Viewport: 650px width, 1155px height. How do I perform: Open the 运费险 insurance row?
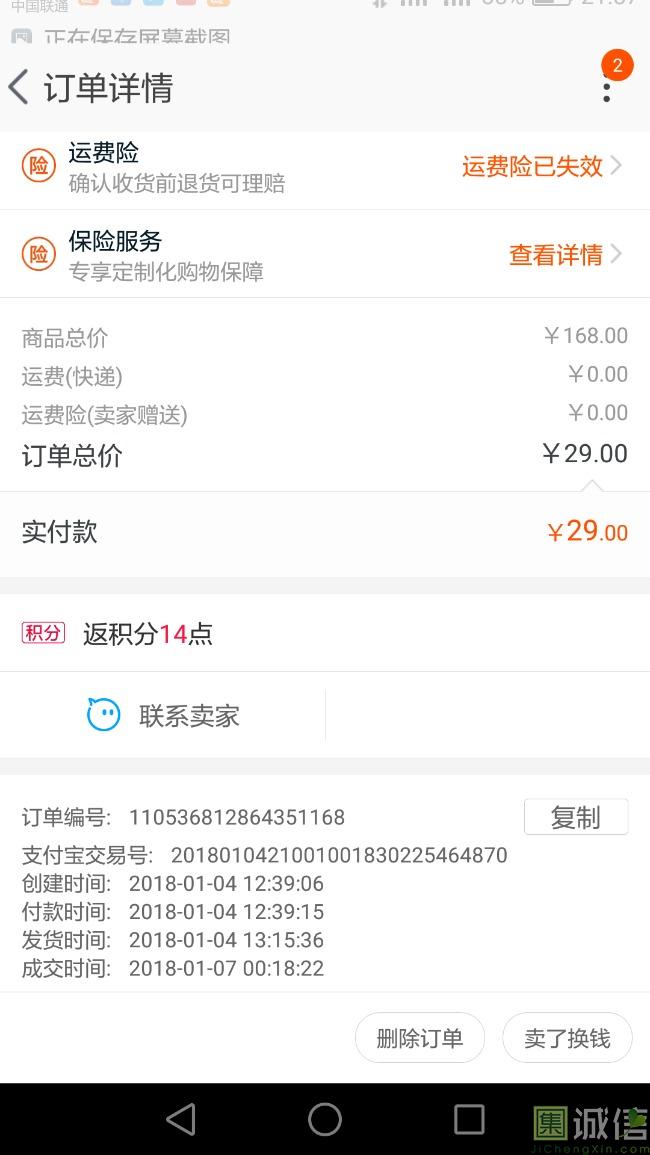click(x=325, y=167)
